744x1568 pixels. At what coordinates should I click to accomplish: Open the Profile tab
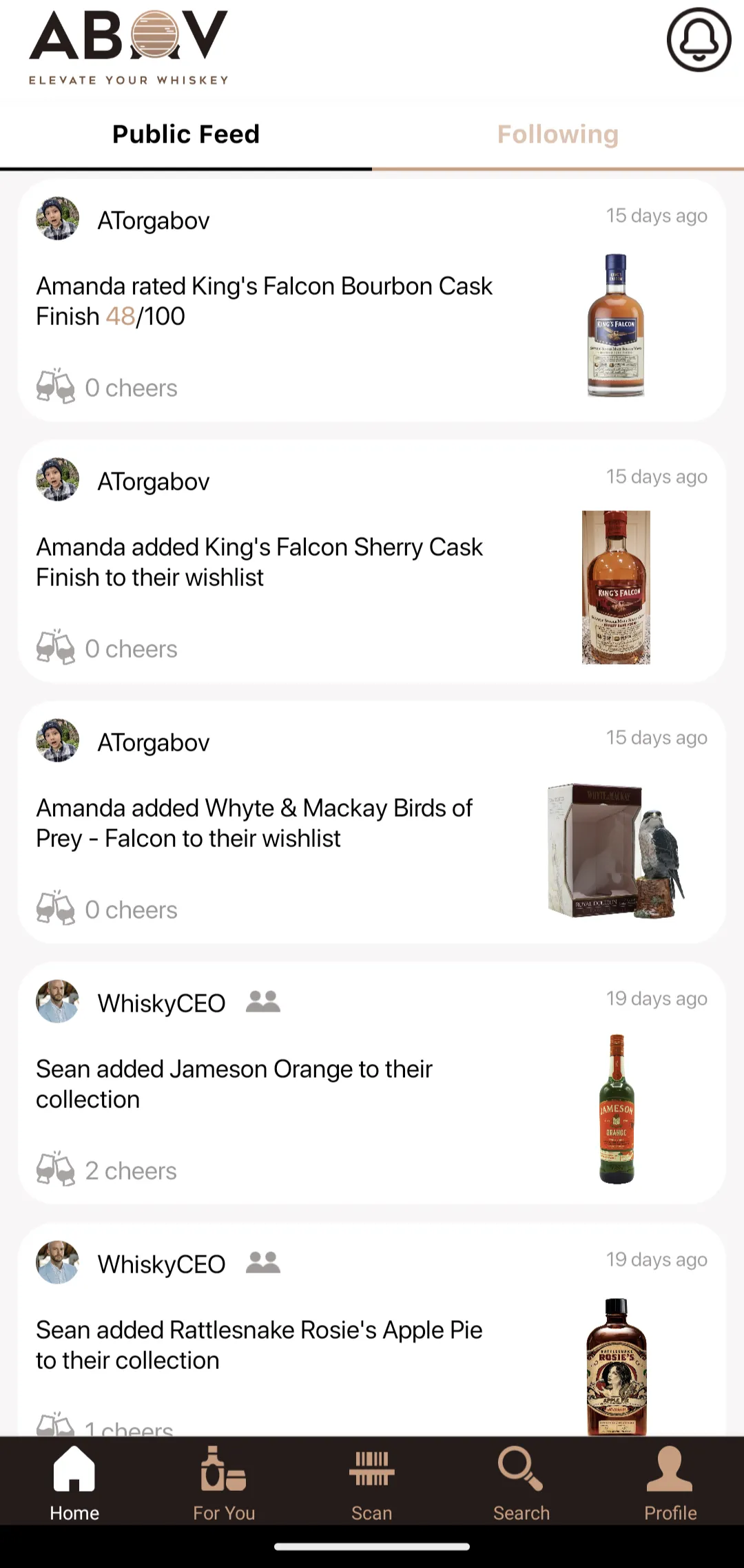(x=670, y=1483)
